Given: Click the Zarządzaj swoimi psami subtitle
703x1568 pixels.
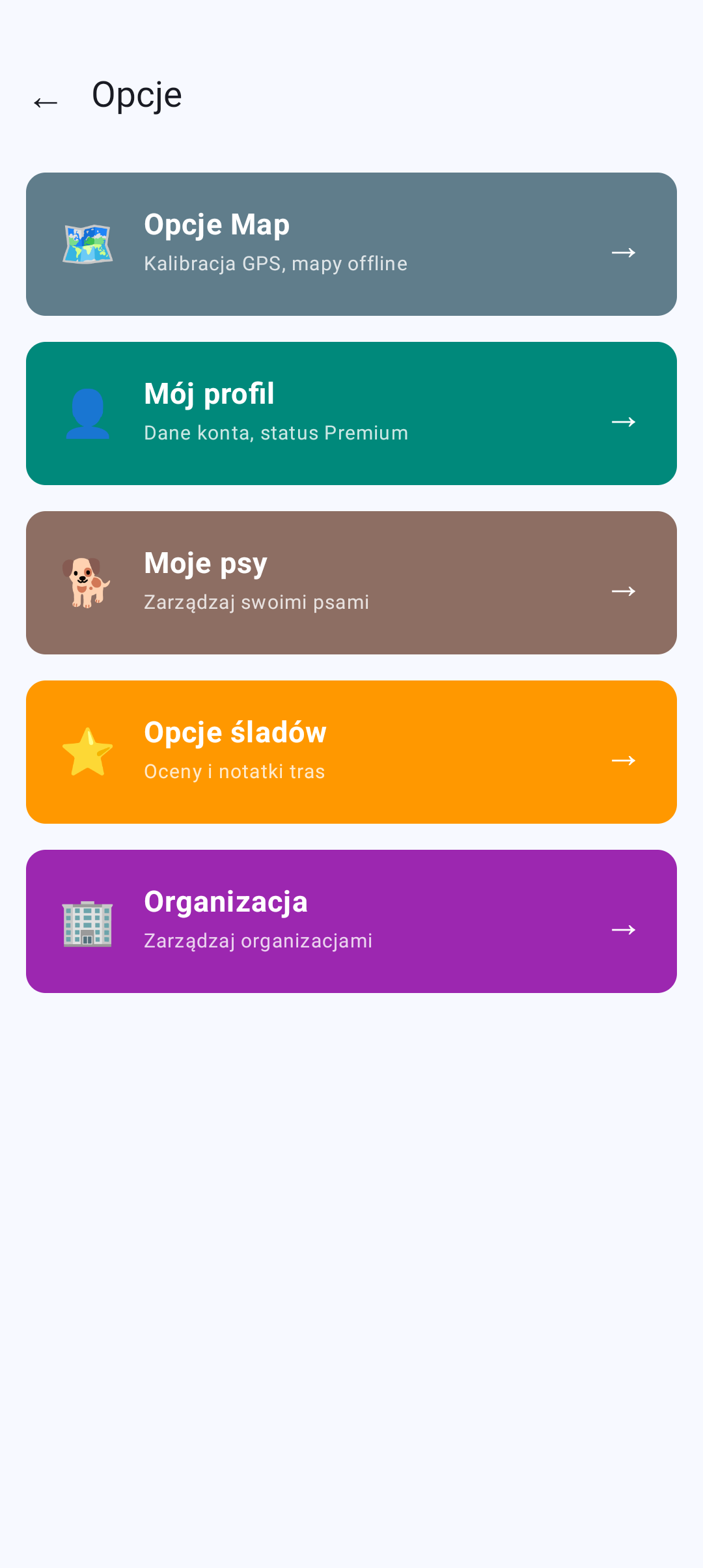Looking at the screenshot, I should [x=256, y=602].
